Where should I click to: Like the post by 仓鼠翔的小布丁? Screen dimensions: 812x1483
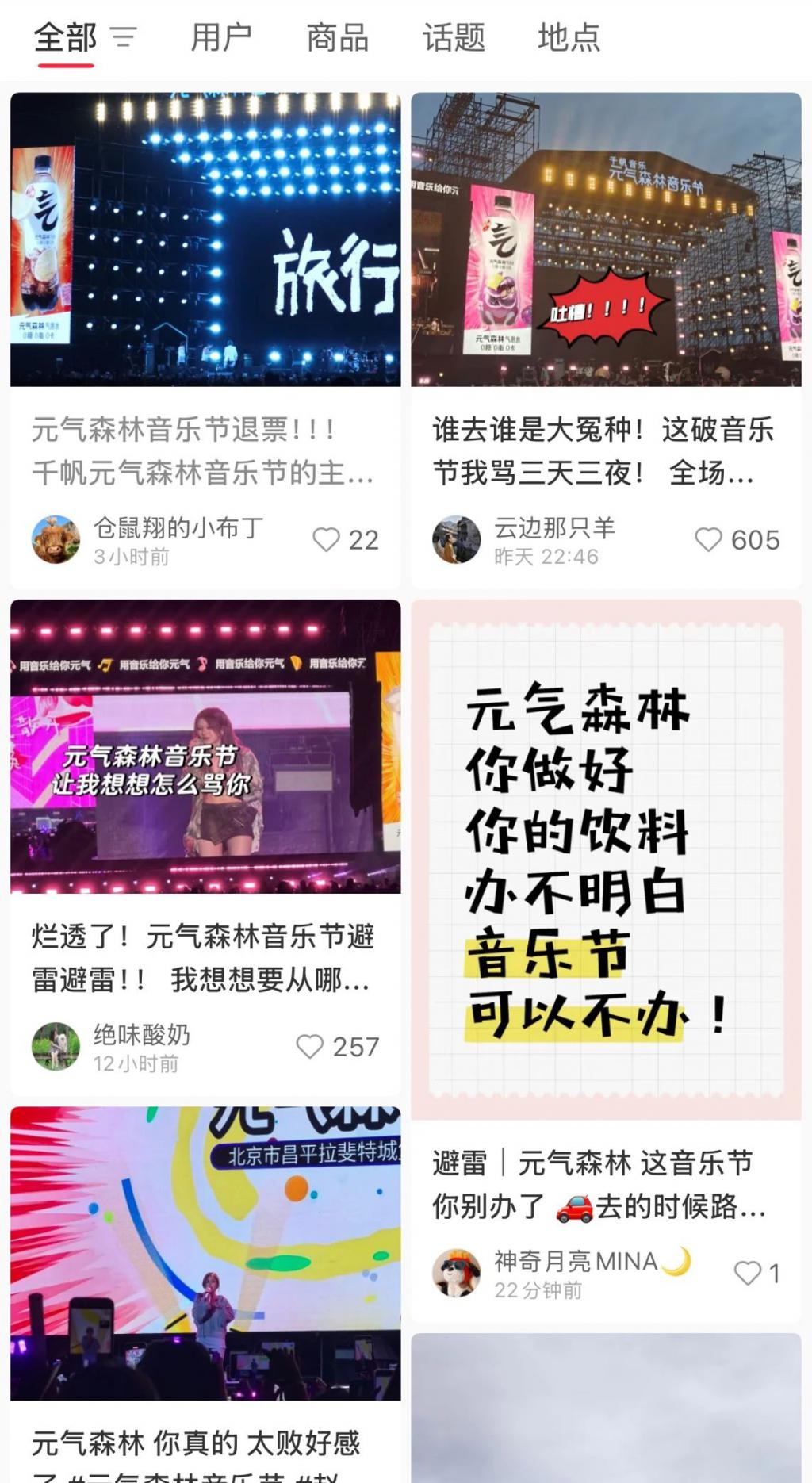pyautogui.click(x=326, y=540)
